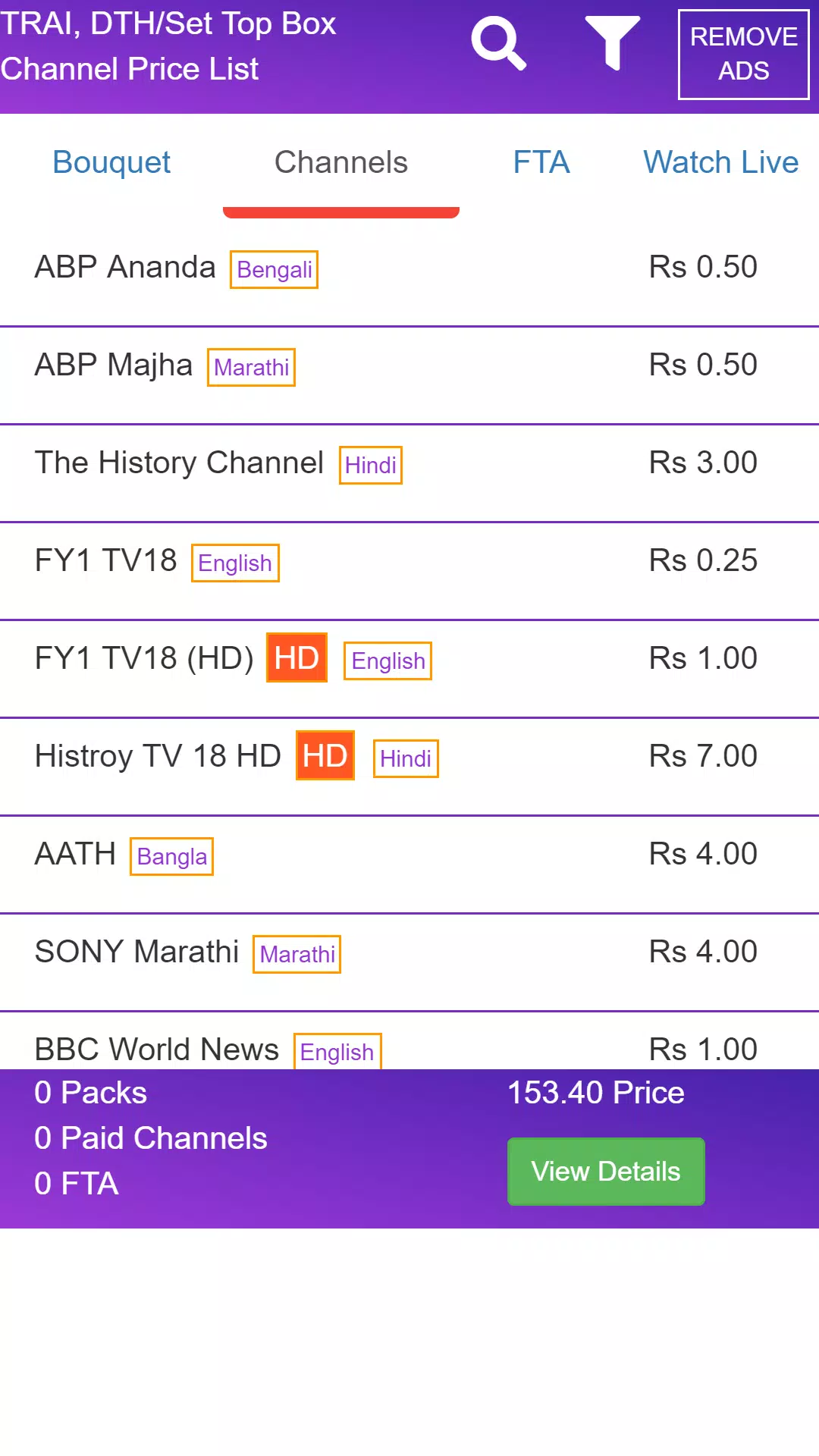Click the Bengali language tag for ABP Ananda

click(x=274, y=269)
